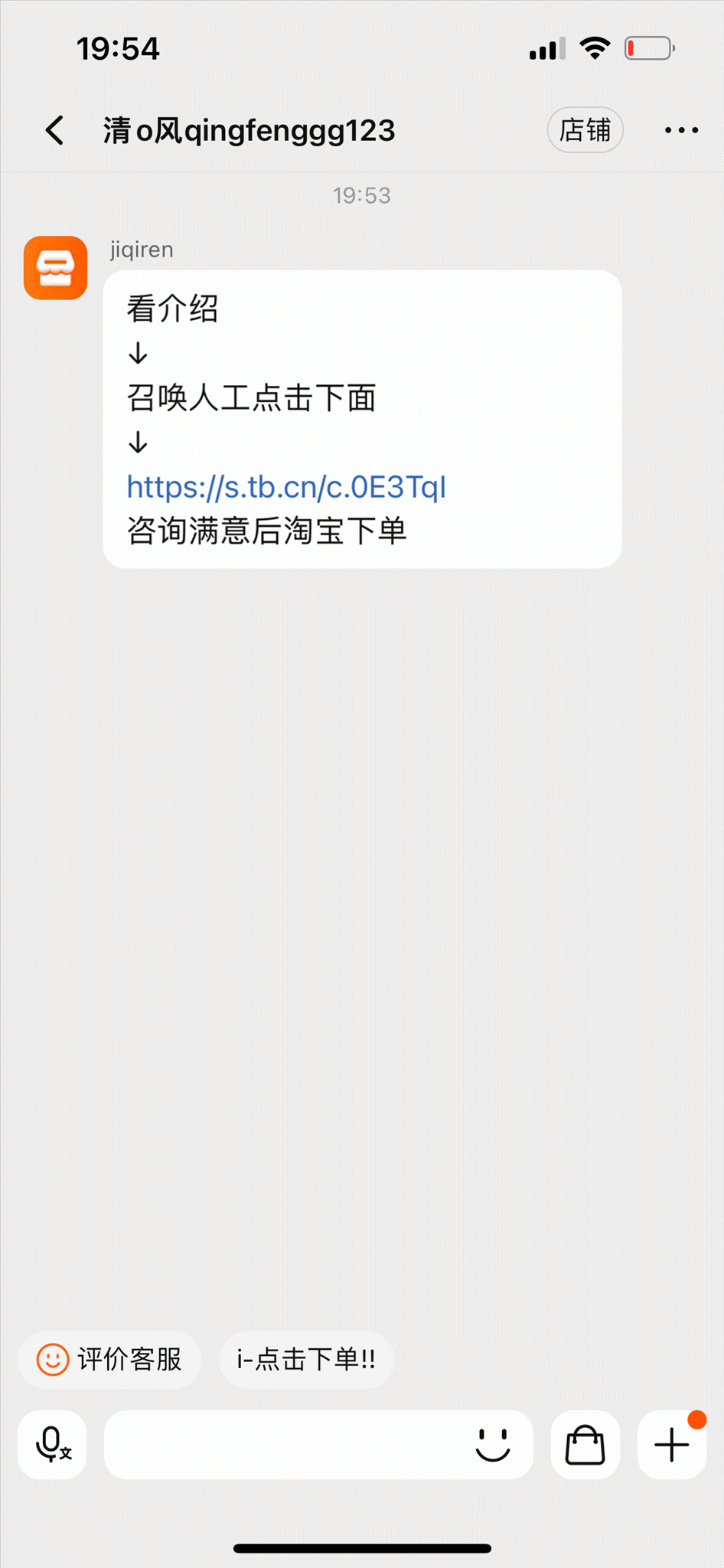The image size is (724, 1568).
Task: Switch to voice input microphone
Action: [52, 1444]
